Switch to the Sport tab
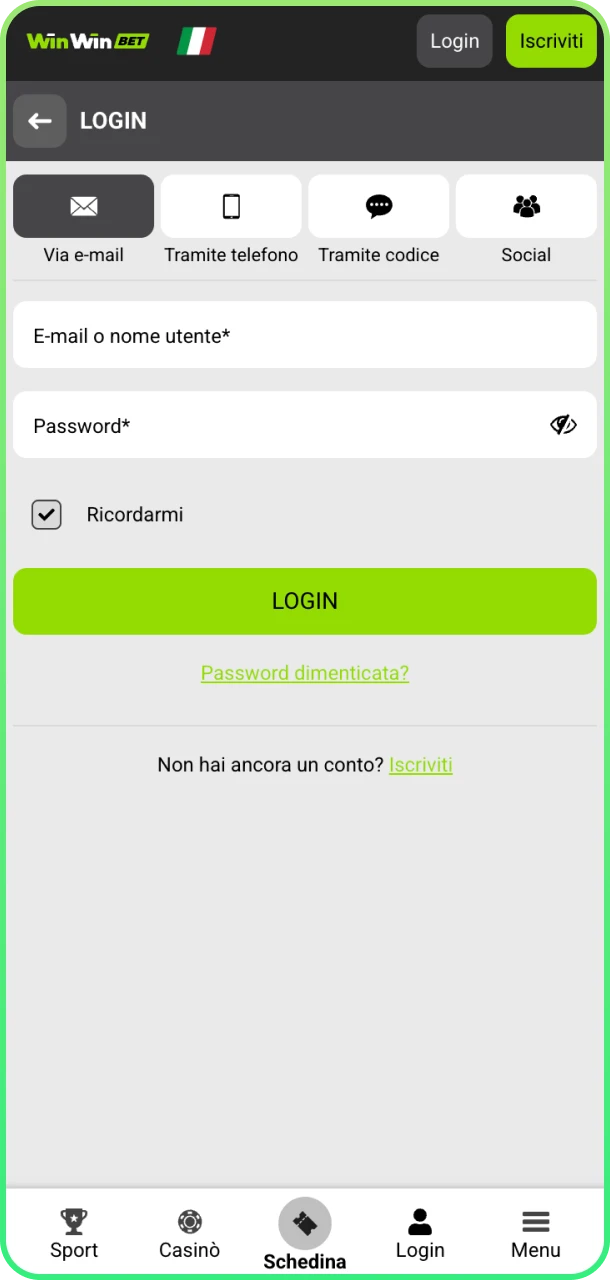The height and width of the screenshot is (1280, 610). (x=74, y=1233)
